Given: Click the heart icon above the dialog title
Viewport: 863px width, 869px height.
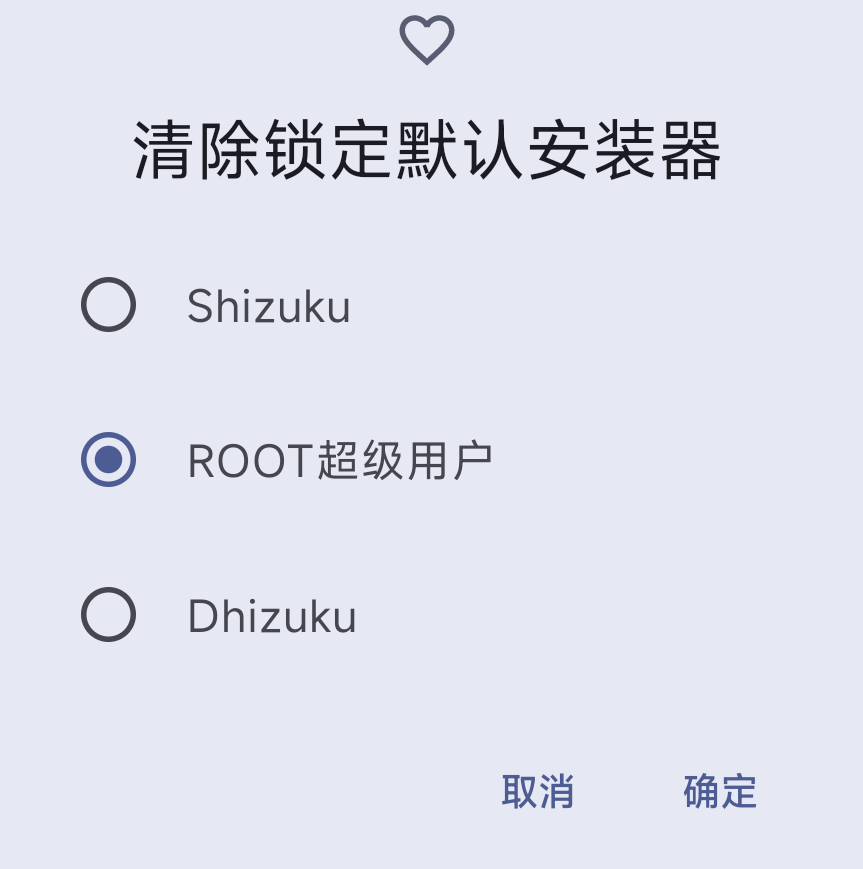Looking at the screenshot, I should [426, 38].
